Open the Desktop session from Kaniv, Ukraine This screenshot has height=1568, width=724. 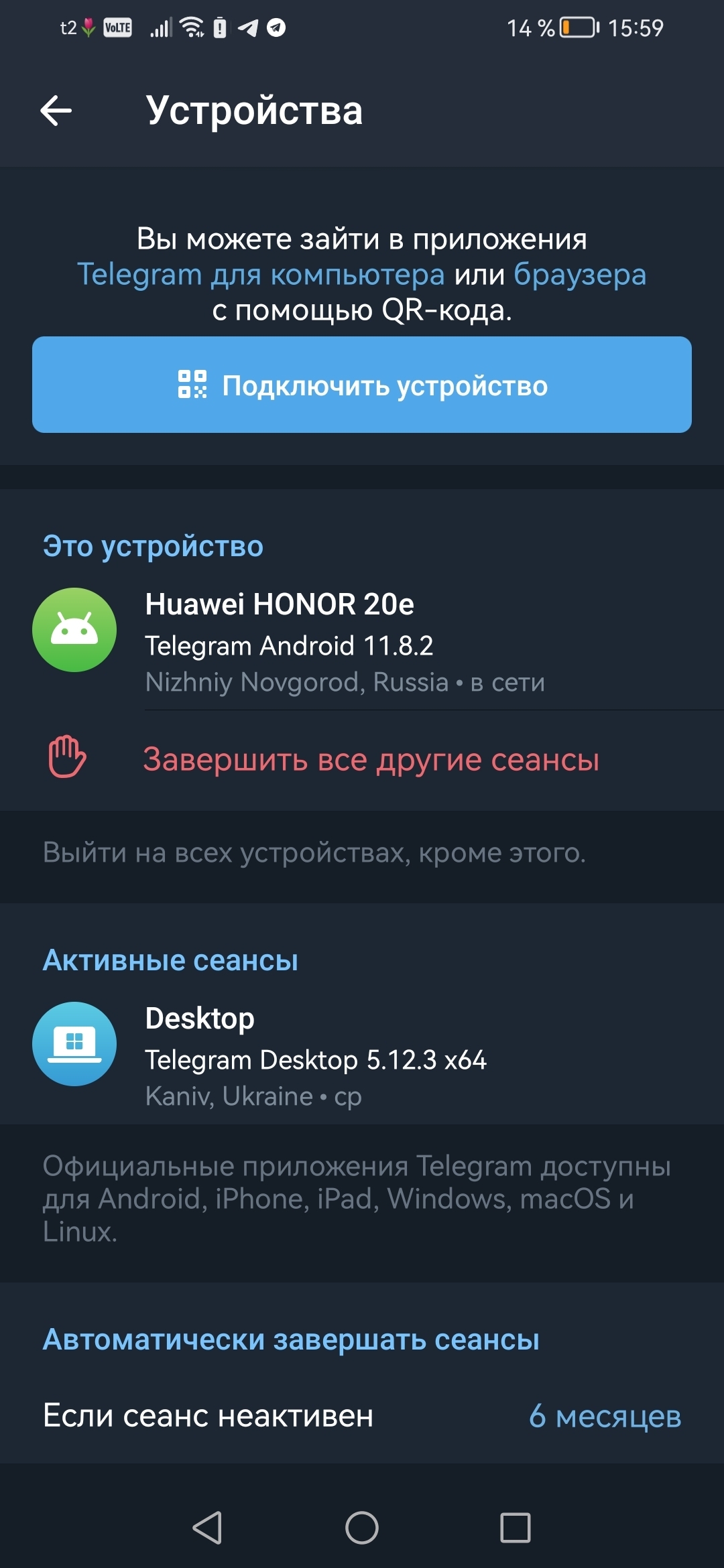point(362,1055)
